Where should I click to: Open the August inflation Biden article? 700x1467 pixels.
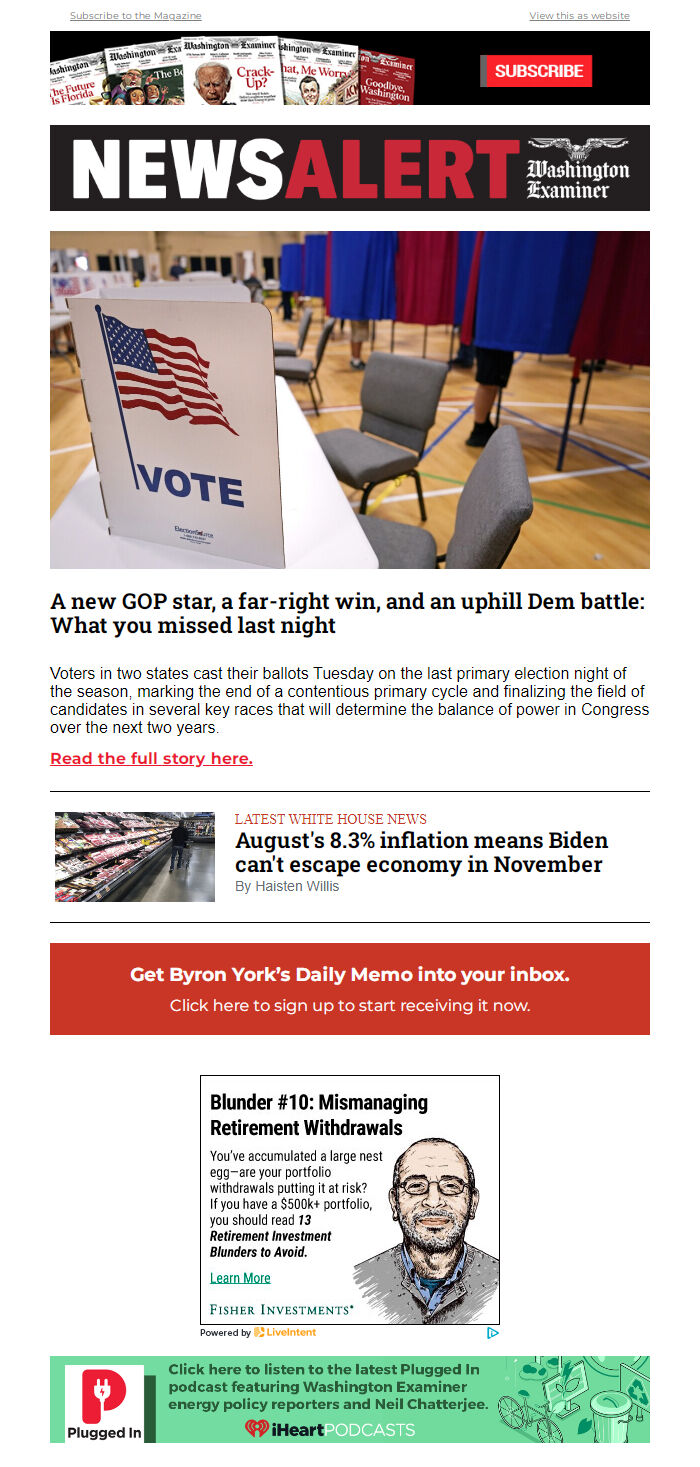[421, 852]
